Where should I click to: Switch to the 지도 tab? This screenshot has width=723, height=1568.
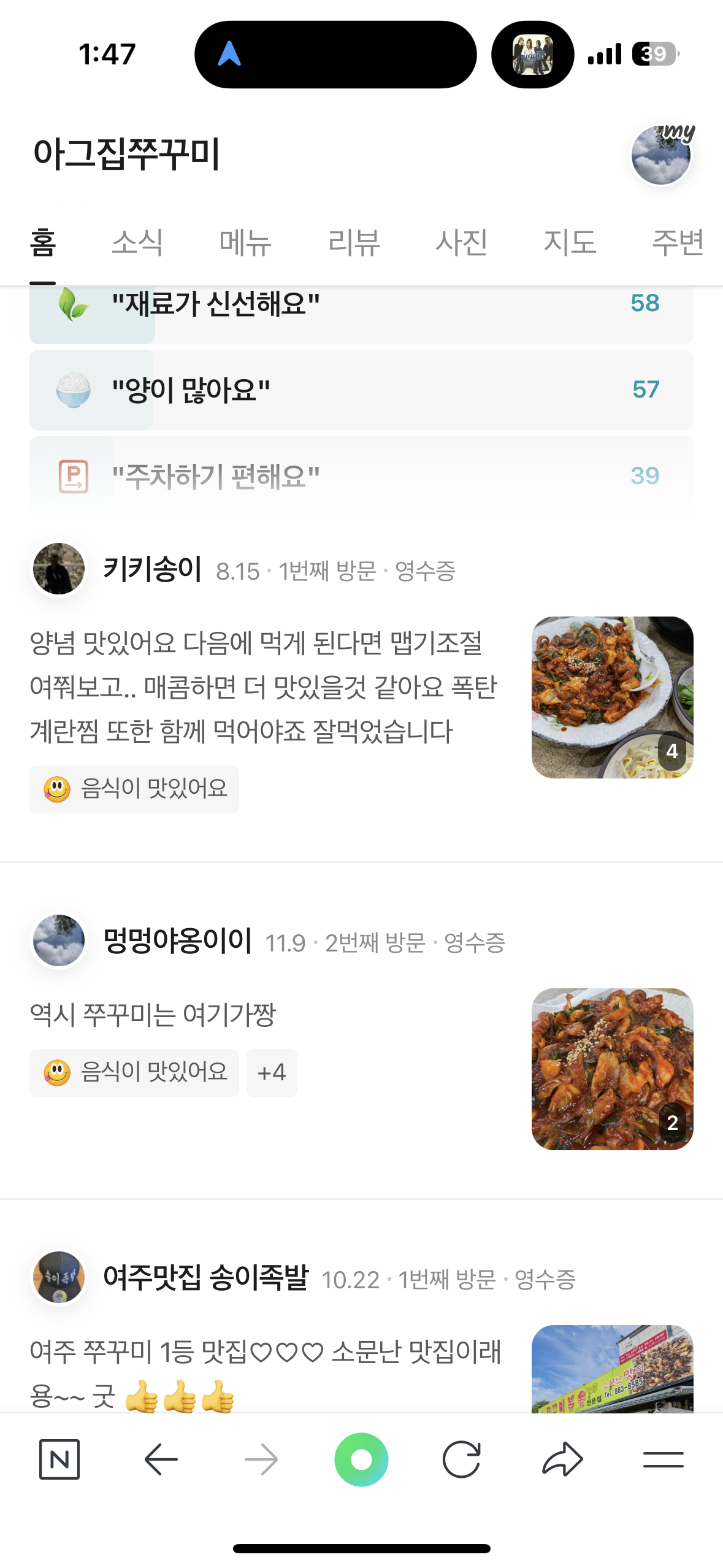coord(570,242)
